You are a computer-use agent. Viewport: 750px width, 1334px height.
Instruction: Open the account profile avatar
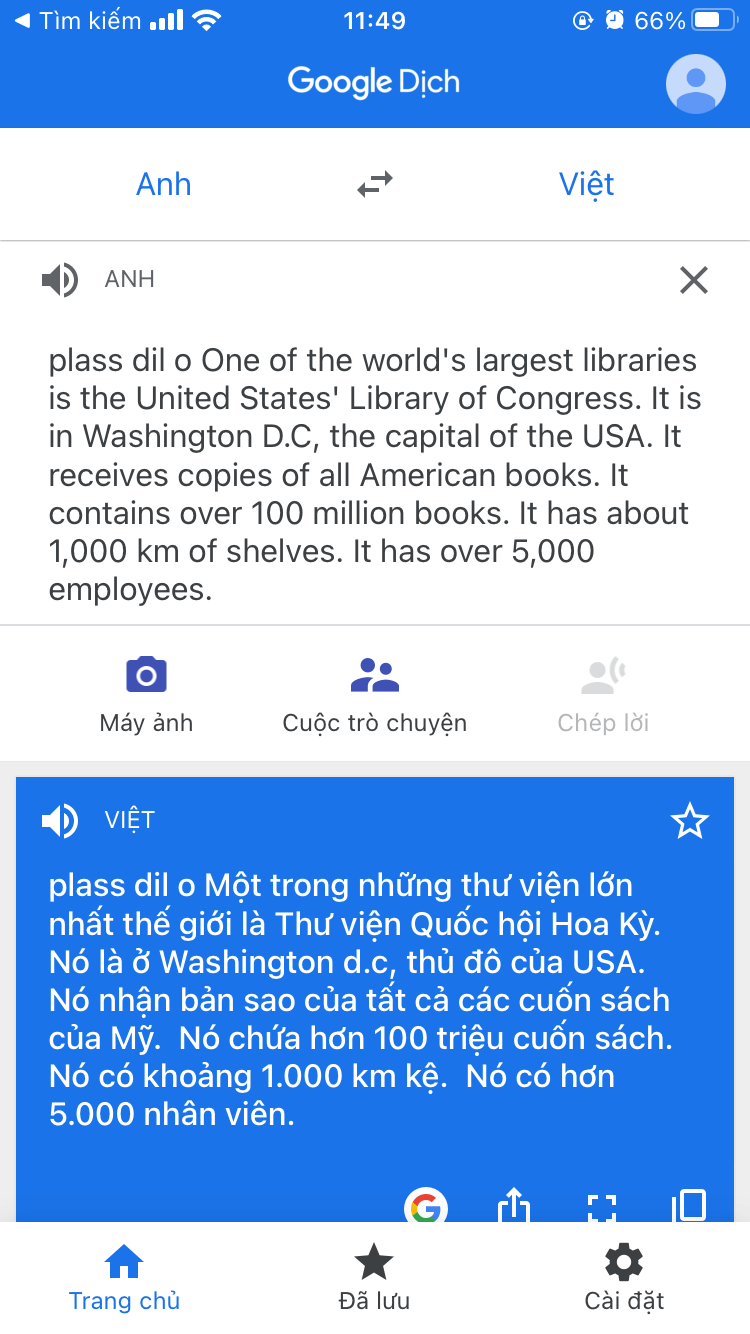(695, 84)
